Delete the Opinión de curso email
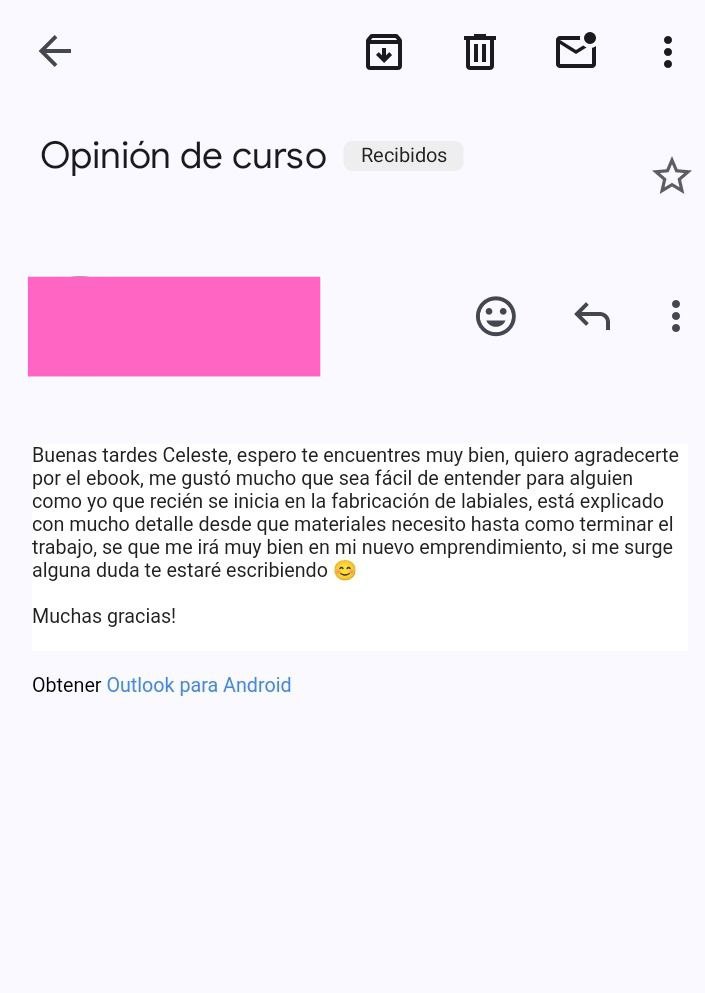Screen dimensions: 705x993 click(480, 52)
